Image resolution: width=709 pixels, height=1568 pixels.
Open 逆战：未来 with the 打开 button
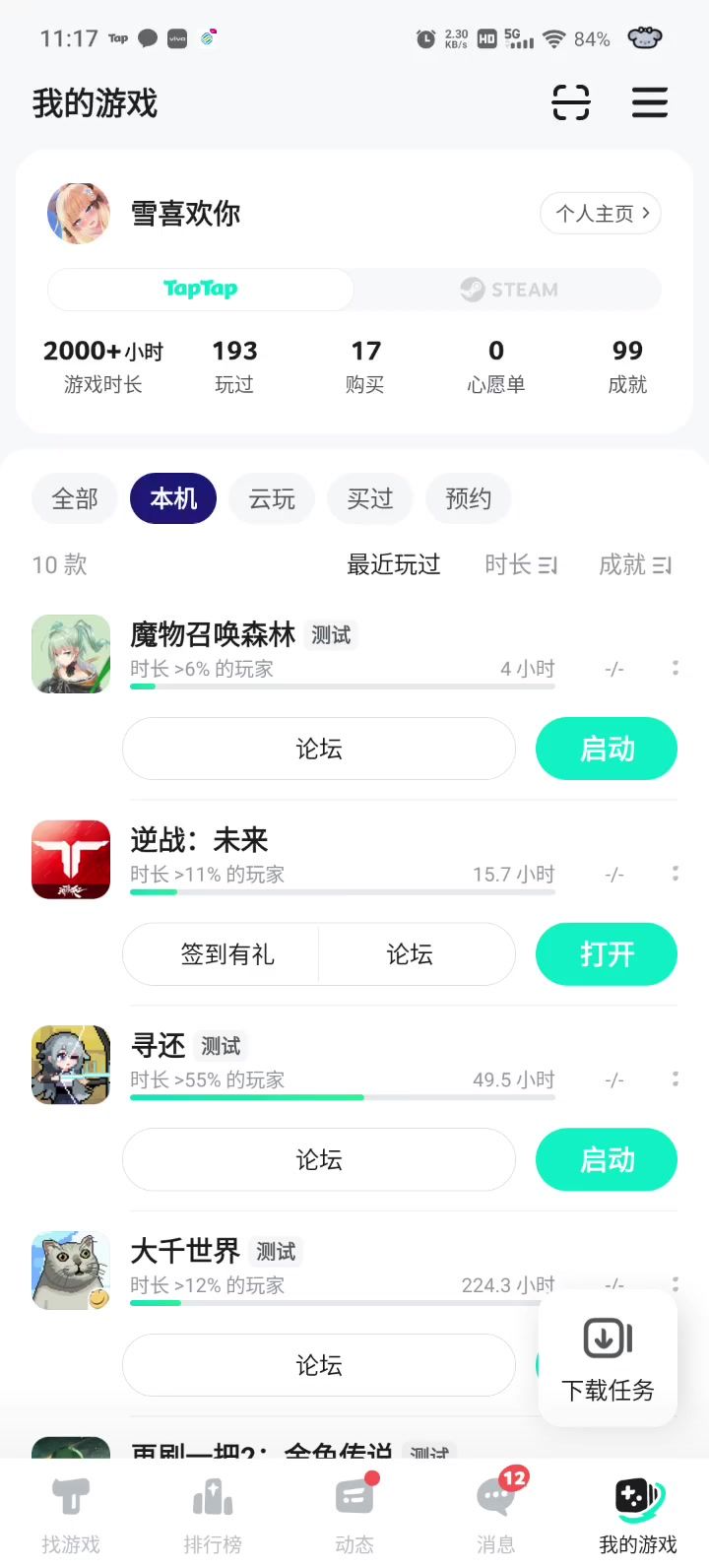pos(607,954)
